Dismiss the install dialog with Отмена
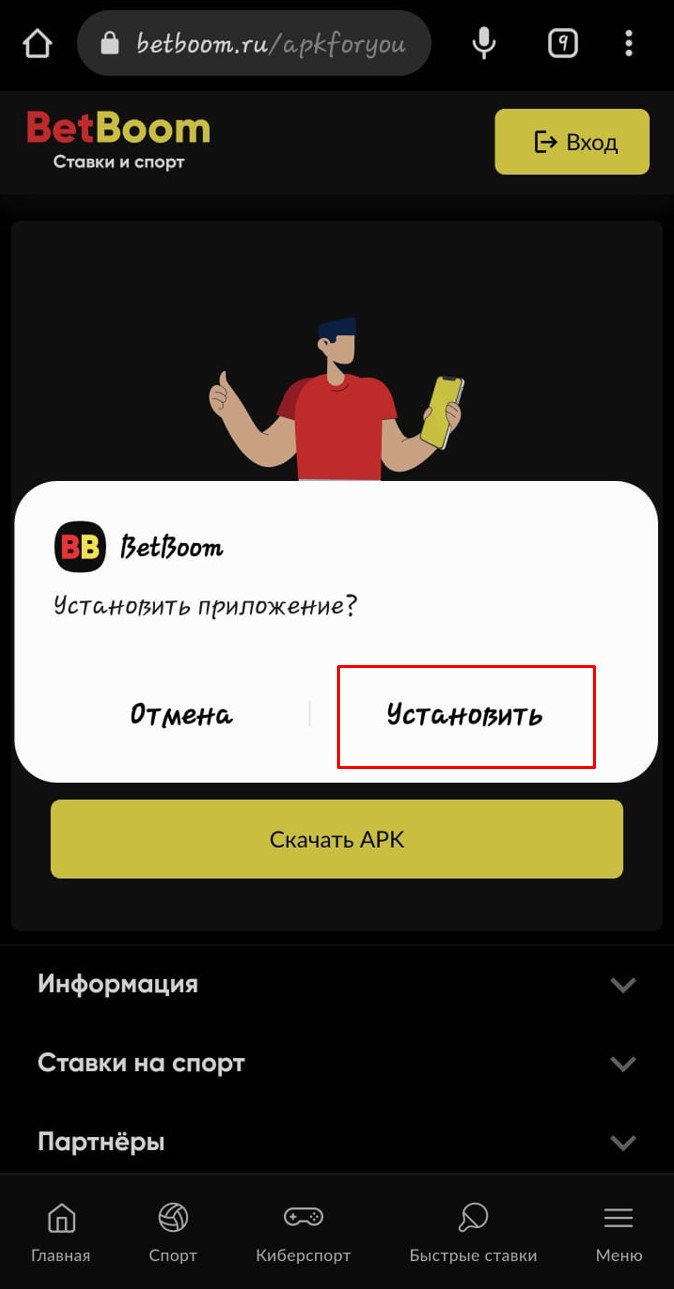 [x=181, y=715]
